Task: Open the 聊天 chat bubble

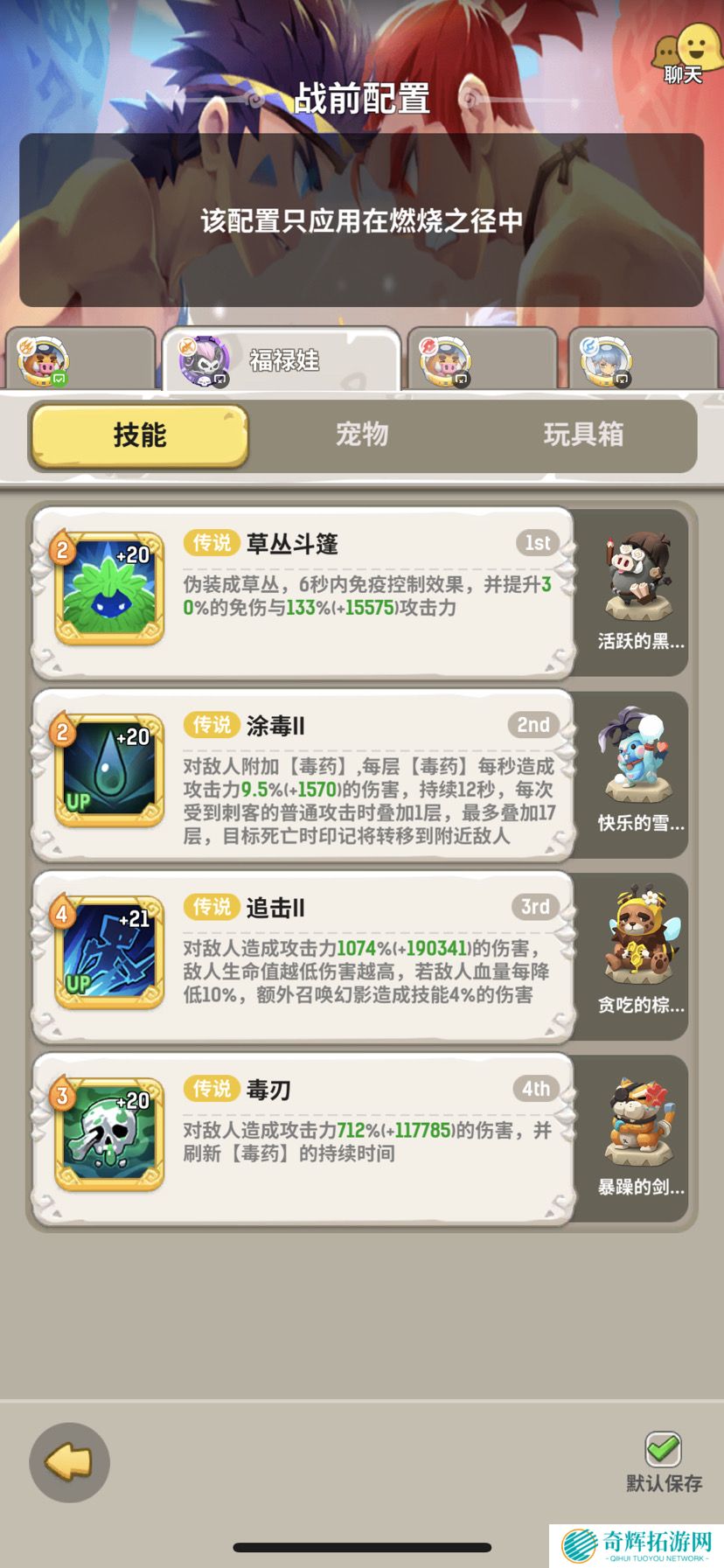Action: 682,54
